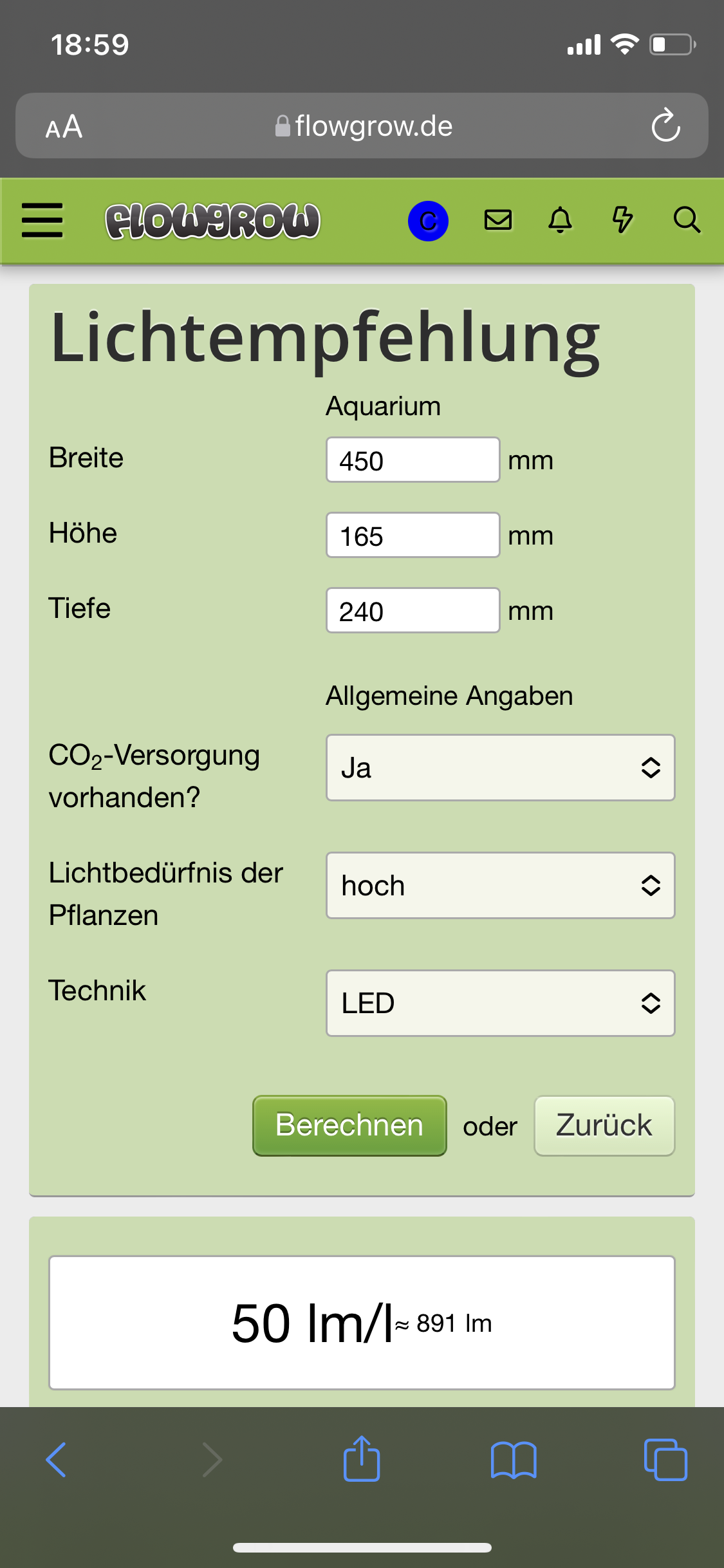Open the site search icon
This screenshot has width=724, height=1568.
point(687,220)
